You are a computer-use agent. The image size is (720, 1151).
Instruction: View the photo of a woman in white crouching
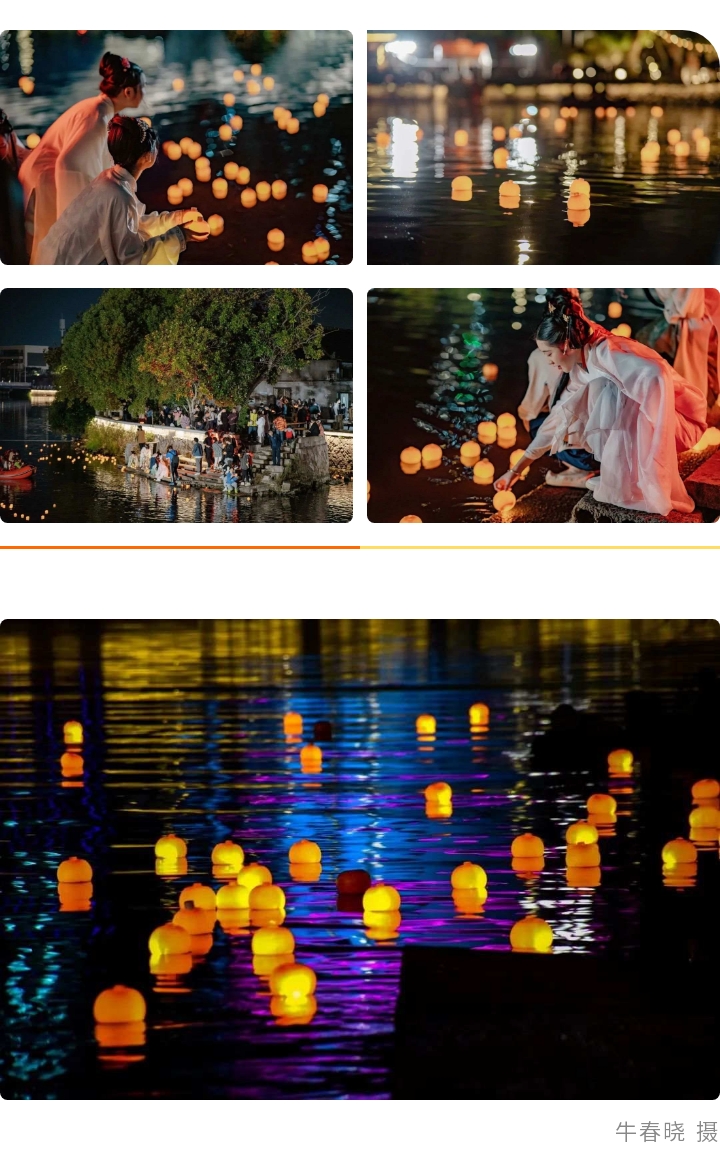click(x=543, y=405)
